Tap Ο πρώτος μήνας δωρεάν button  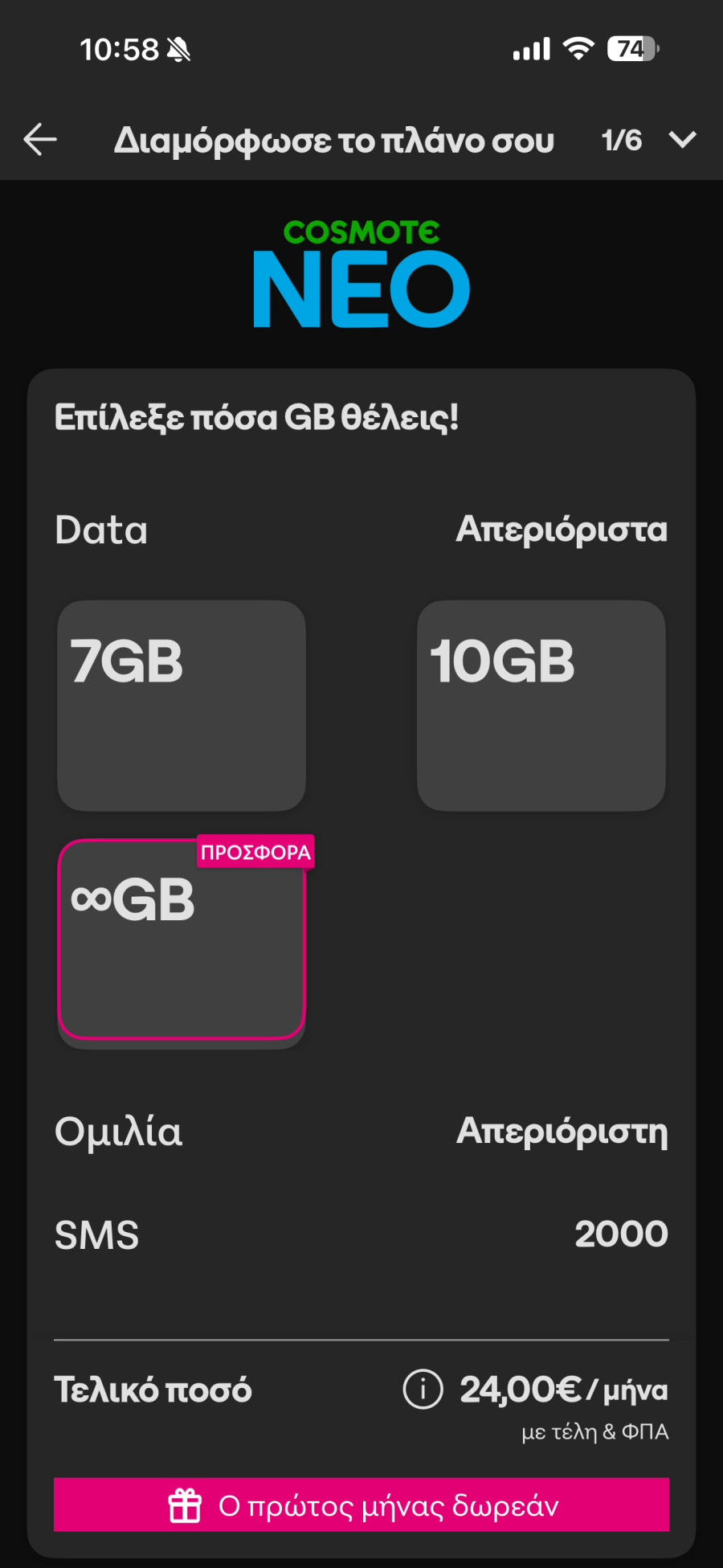tap(361, 1505)
